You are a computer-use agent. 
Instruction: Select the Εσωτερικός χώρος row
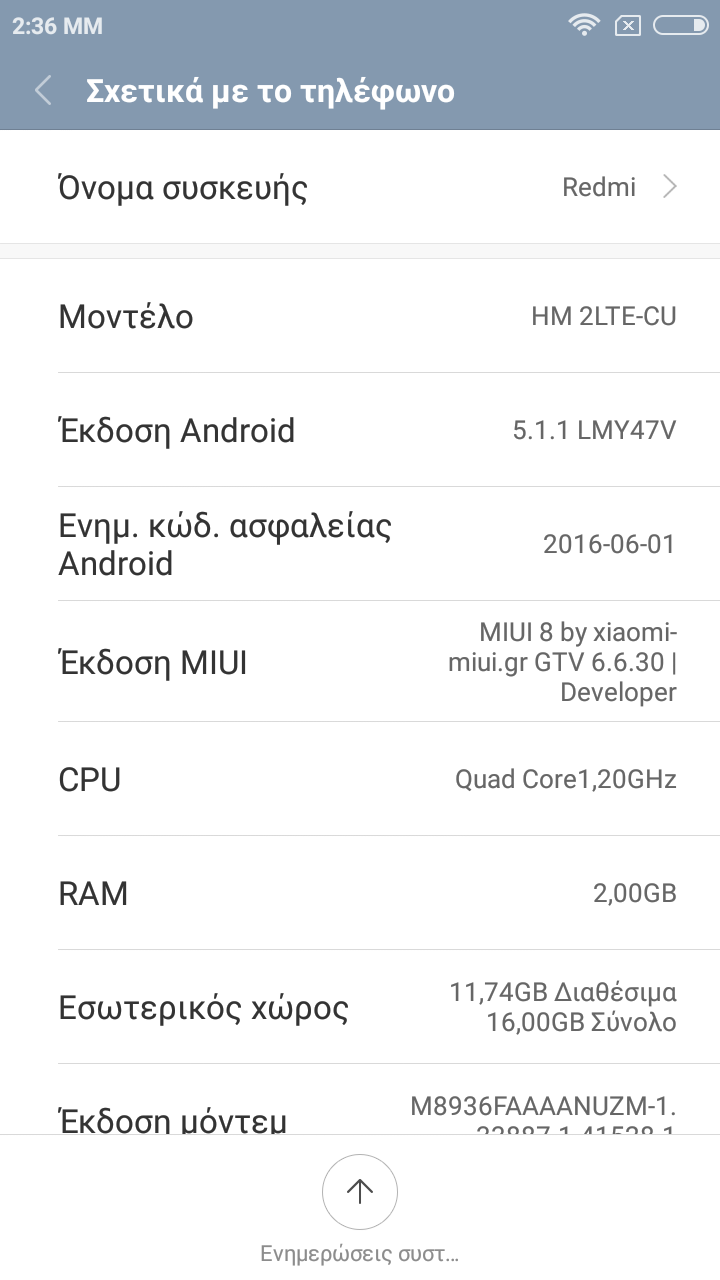tap(360, 1007)
